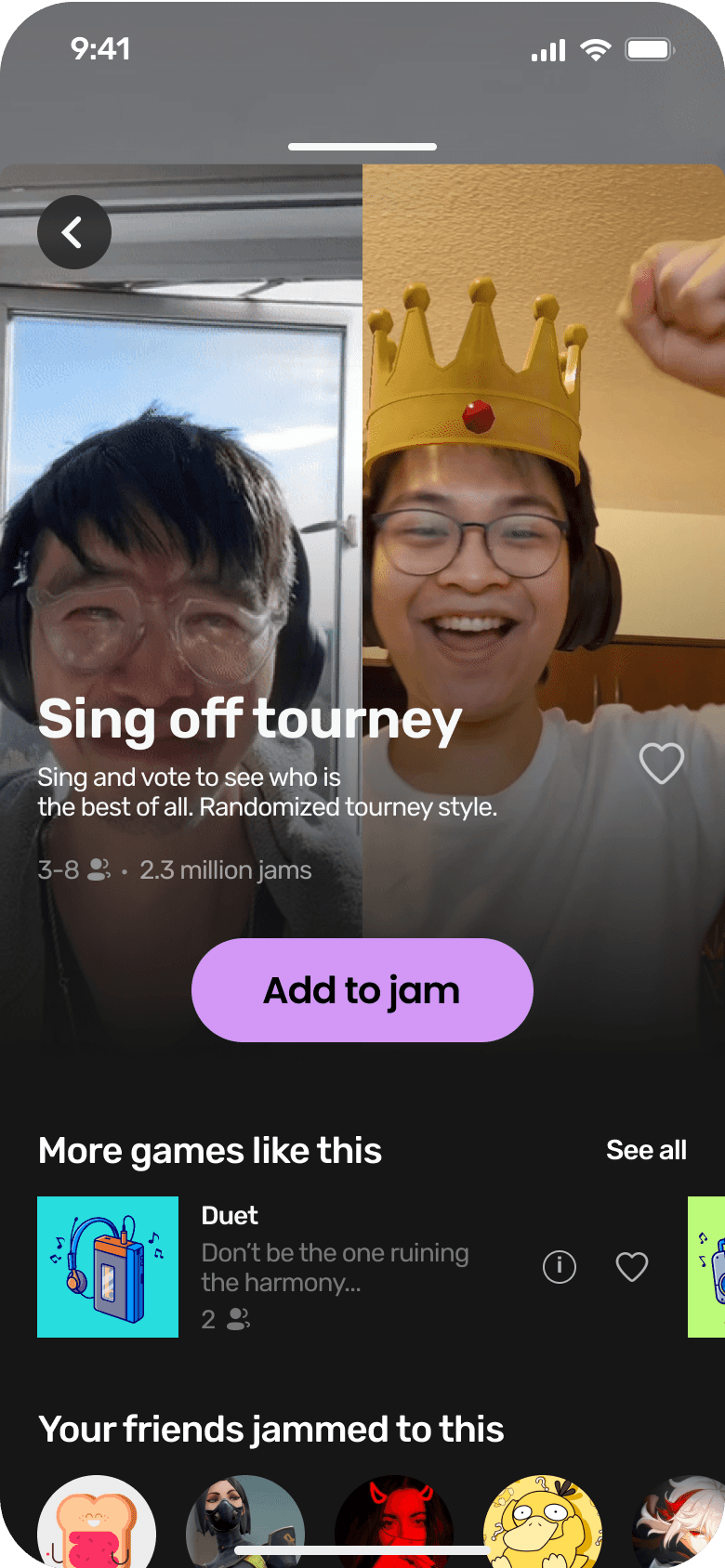Like the Duet game
The width and height of the screenshot is (725, 1568).
tap(632, 1267)
